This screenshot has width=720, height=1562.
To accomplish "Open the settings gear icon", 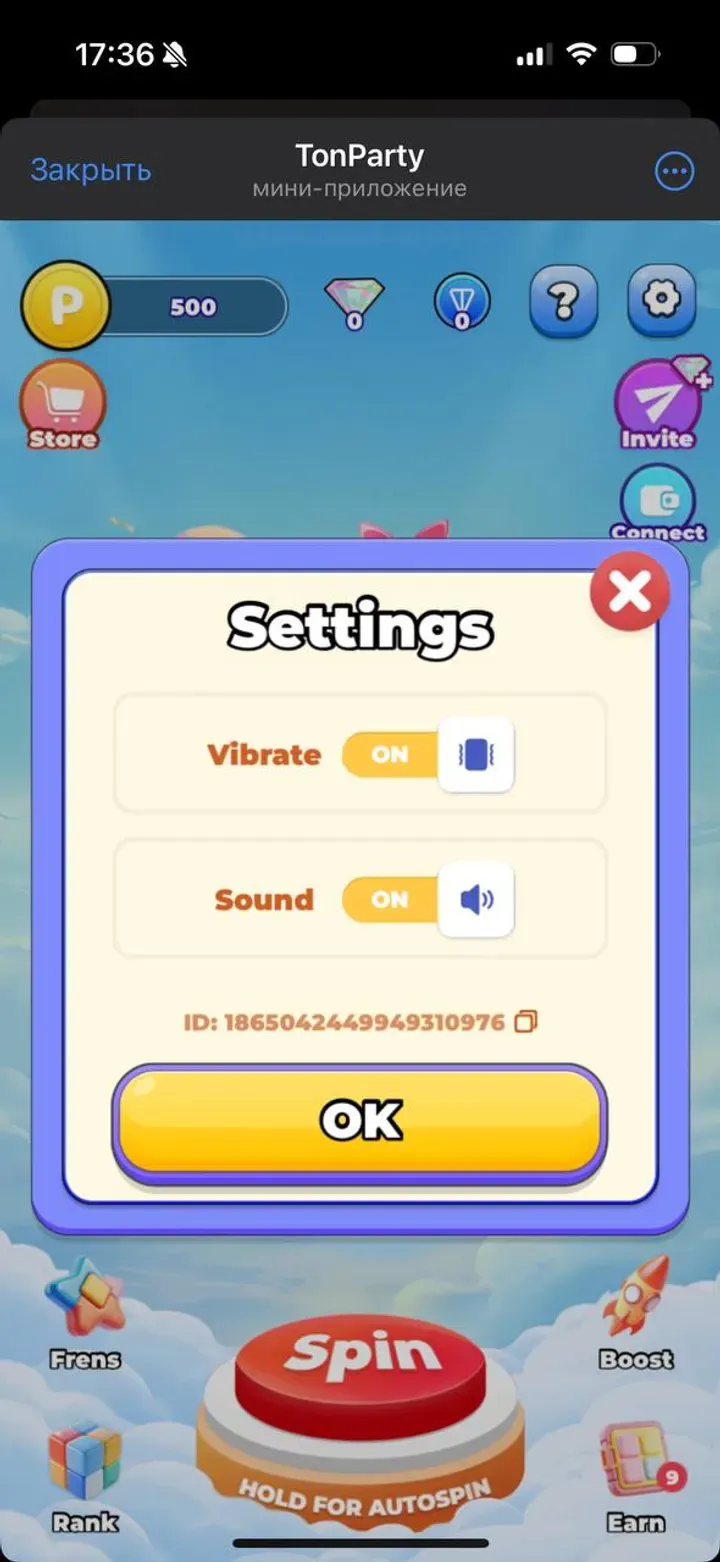I will tap(661, 299).
